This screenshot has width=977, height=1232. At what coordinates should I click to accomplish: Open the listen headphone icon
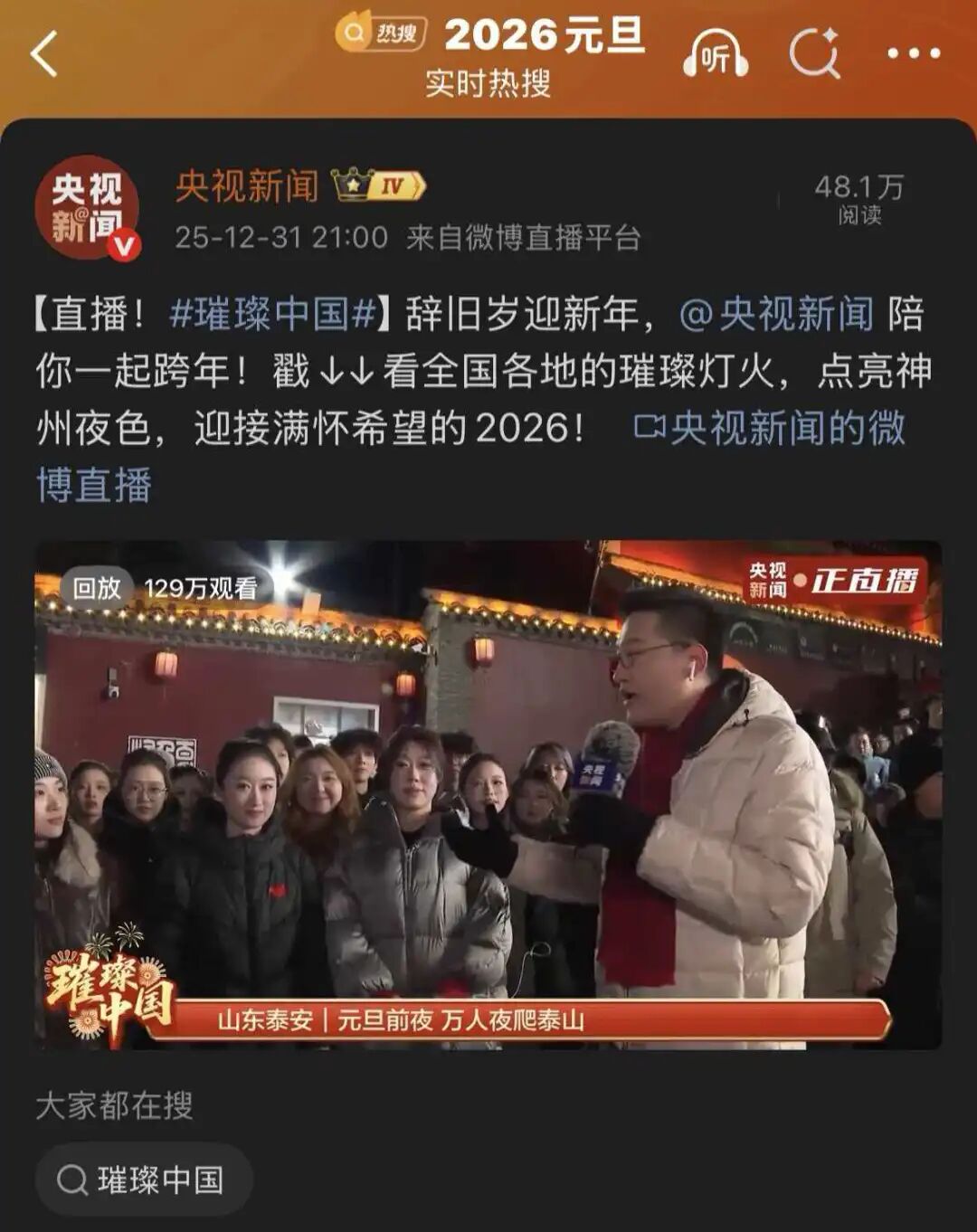(715, 55)
